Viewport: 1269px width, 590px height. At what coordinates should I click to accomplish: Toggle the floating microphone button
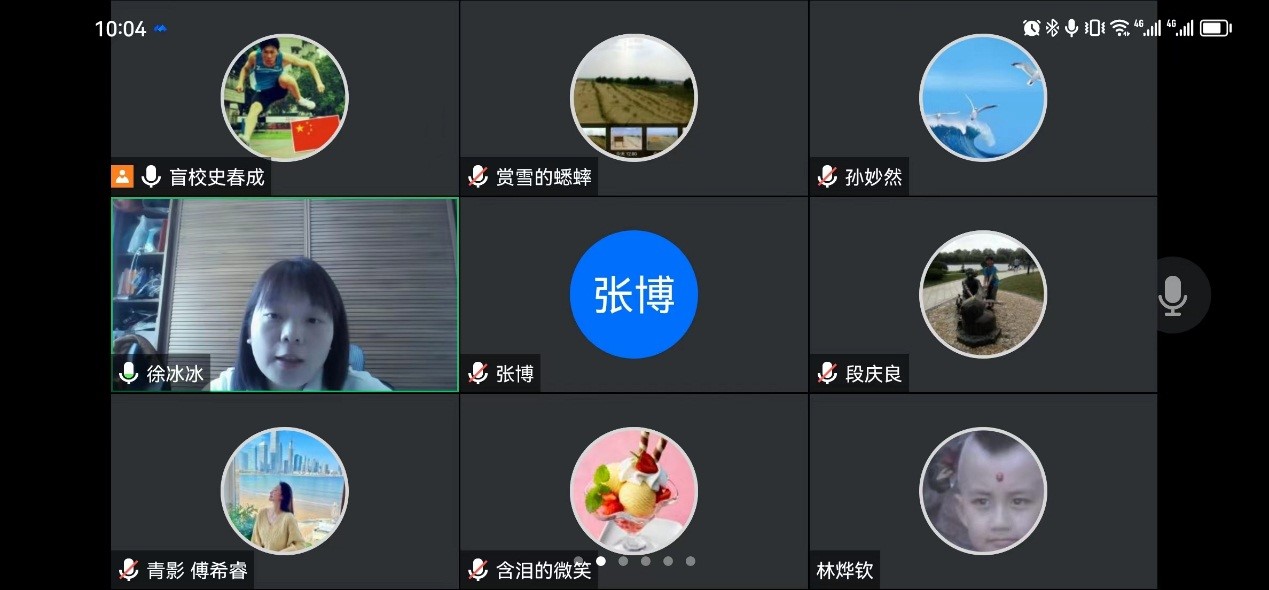point(1172,295)
